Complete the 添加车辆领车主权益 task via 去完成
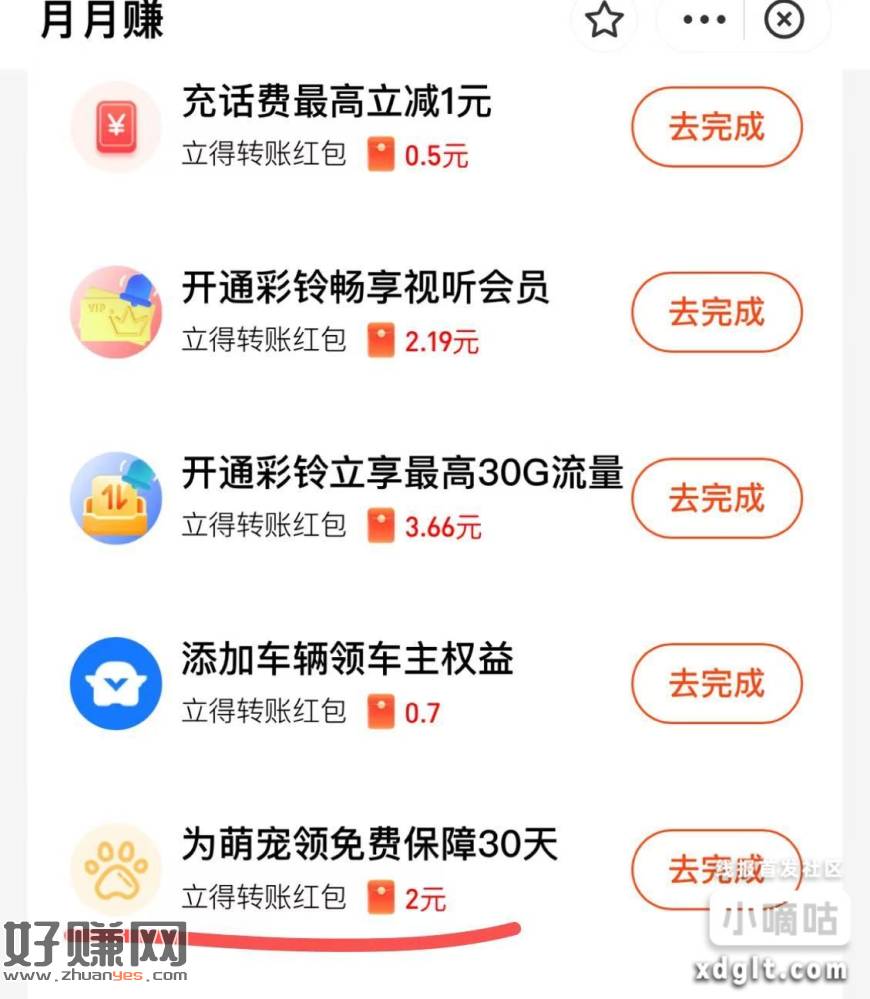Image resolution: width=870 pixels, height=999 pixels. click(716, 684)
